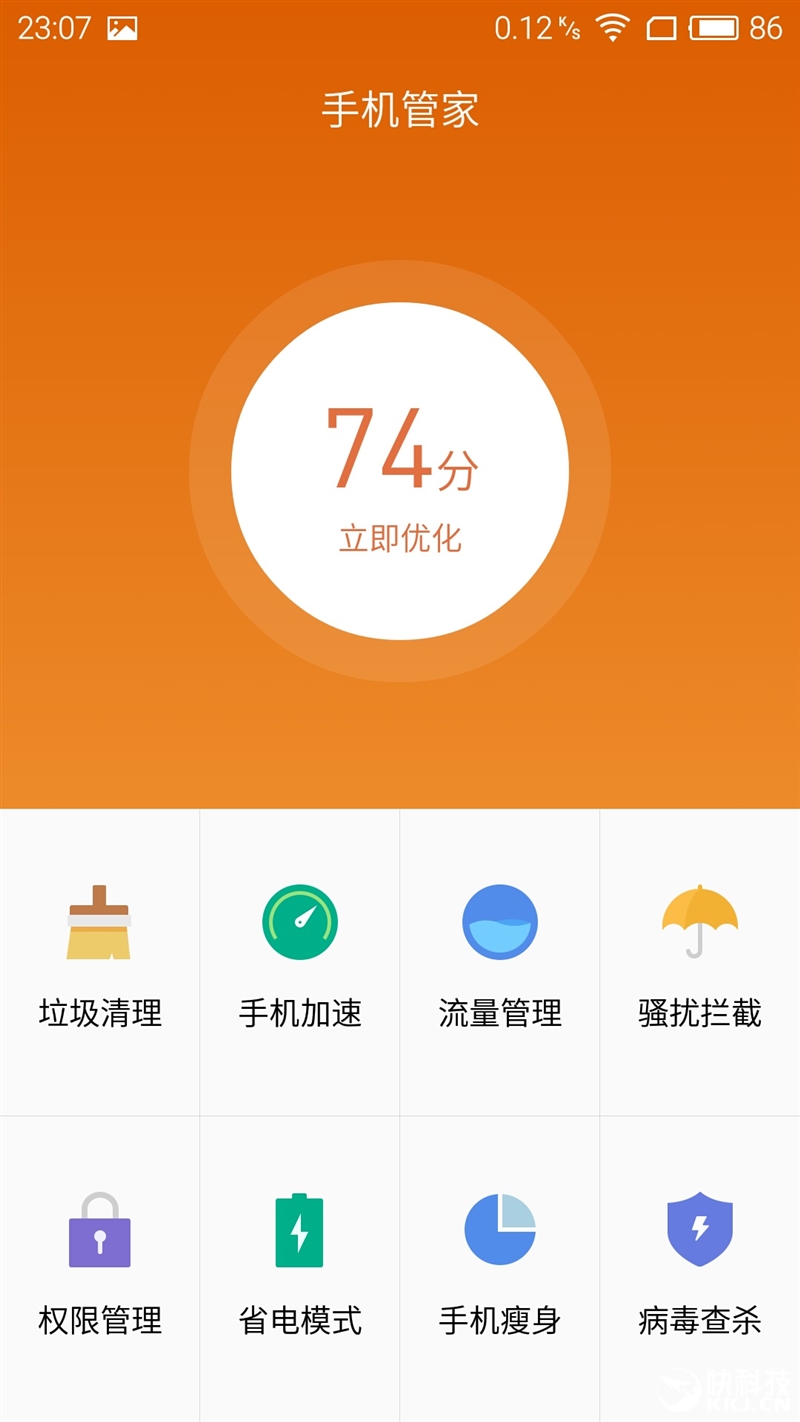Image resolution: width=800 pixels, height=1422 pixels.
Task: Launch 手机加速 phone speed-up
Action: (299, 960)
